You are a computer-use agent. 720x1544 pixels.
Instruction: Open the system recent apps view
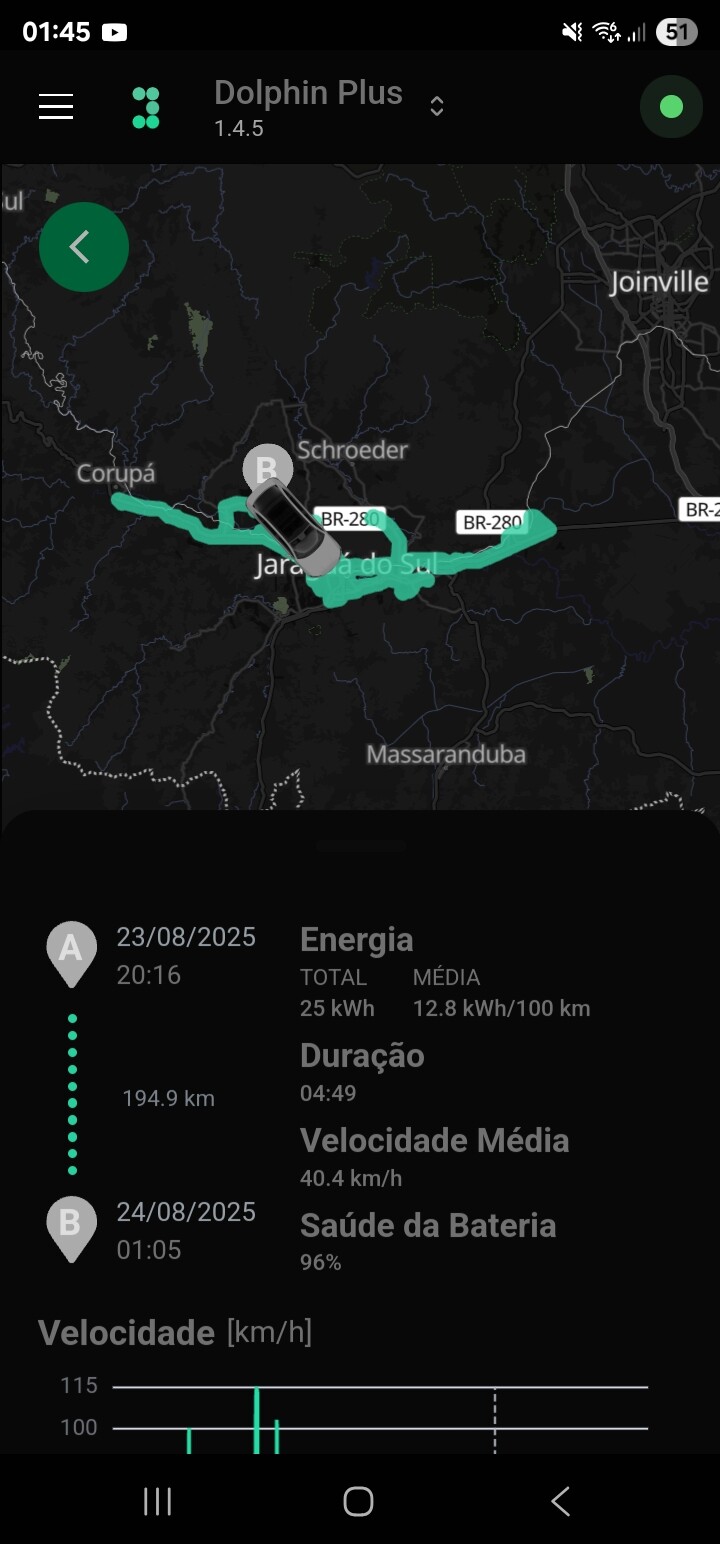[158, 1501]
